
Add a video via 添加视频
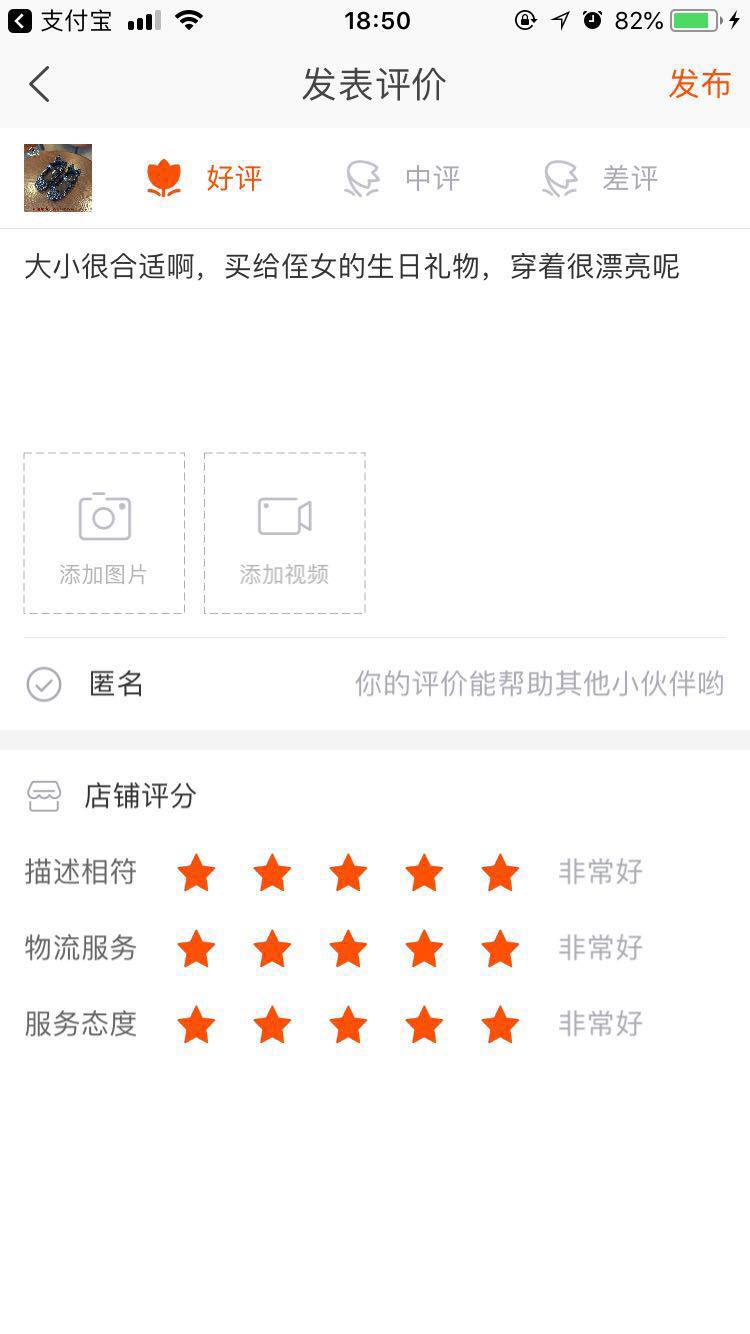284,533
